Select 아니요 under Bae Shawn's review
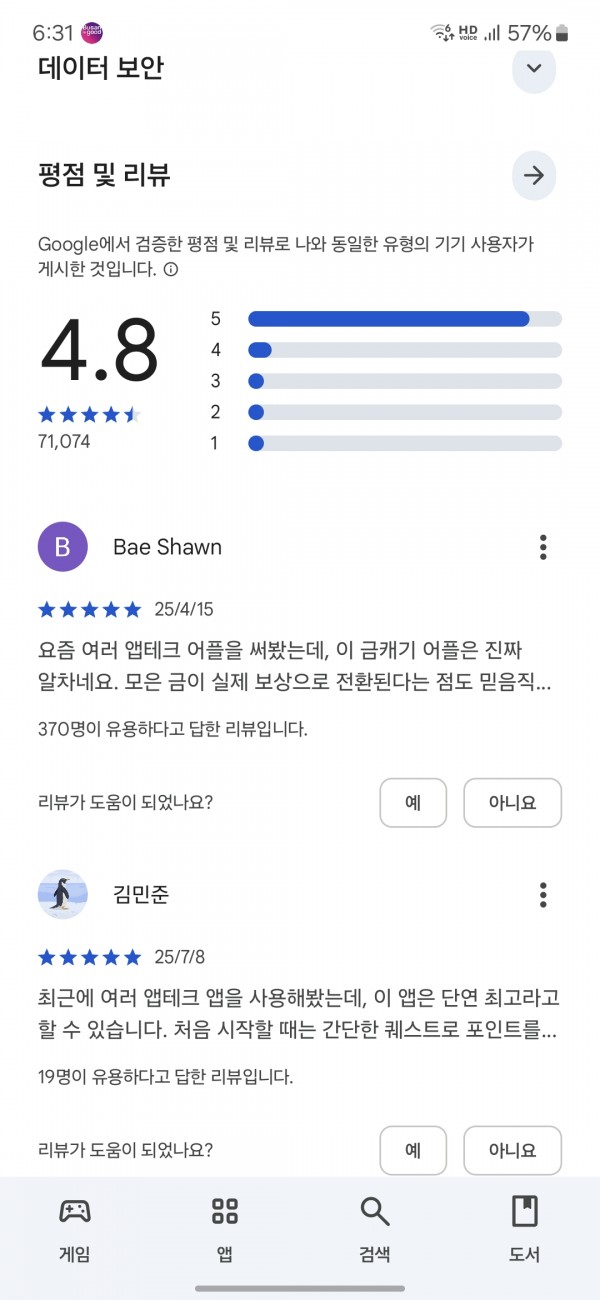 pyautogui.click(x=513, y=802)
